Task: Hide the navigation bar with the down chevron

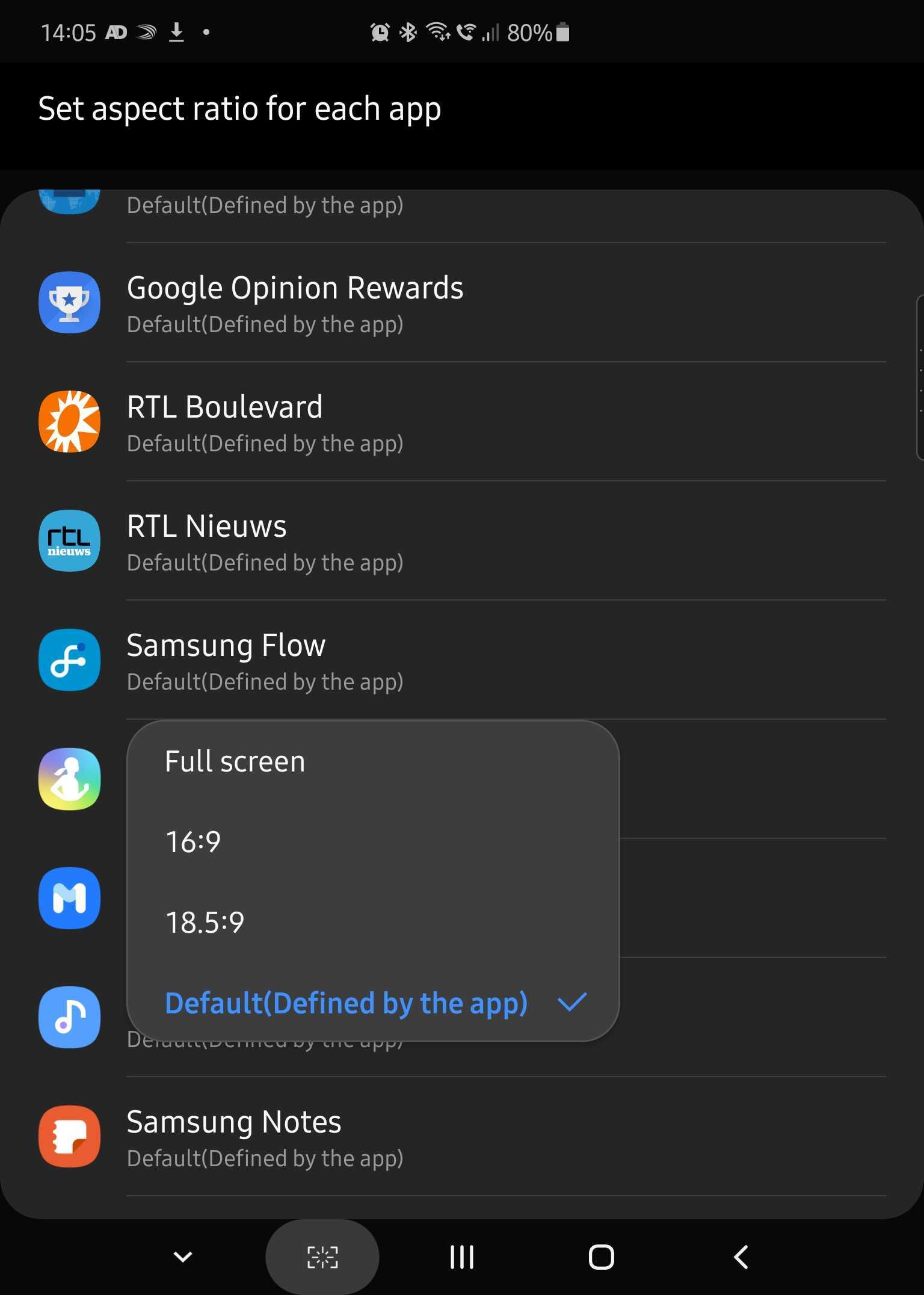Action: pos(183,1257)
